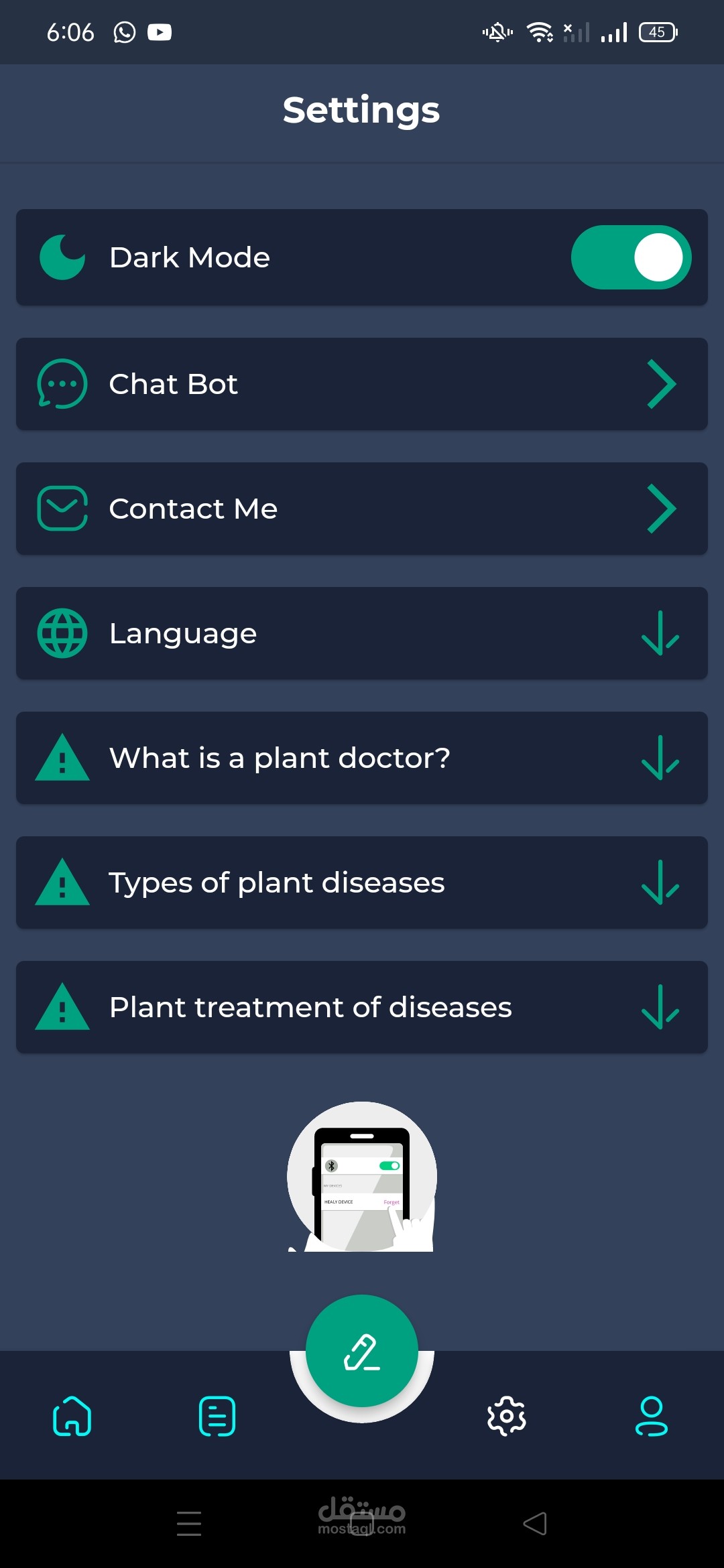Switch to the document list tab

click(217, 1416)
